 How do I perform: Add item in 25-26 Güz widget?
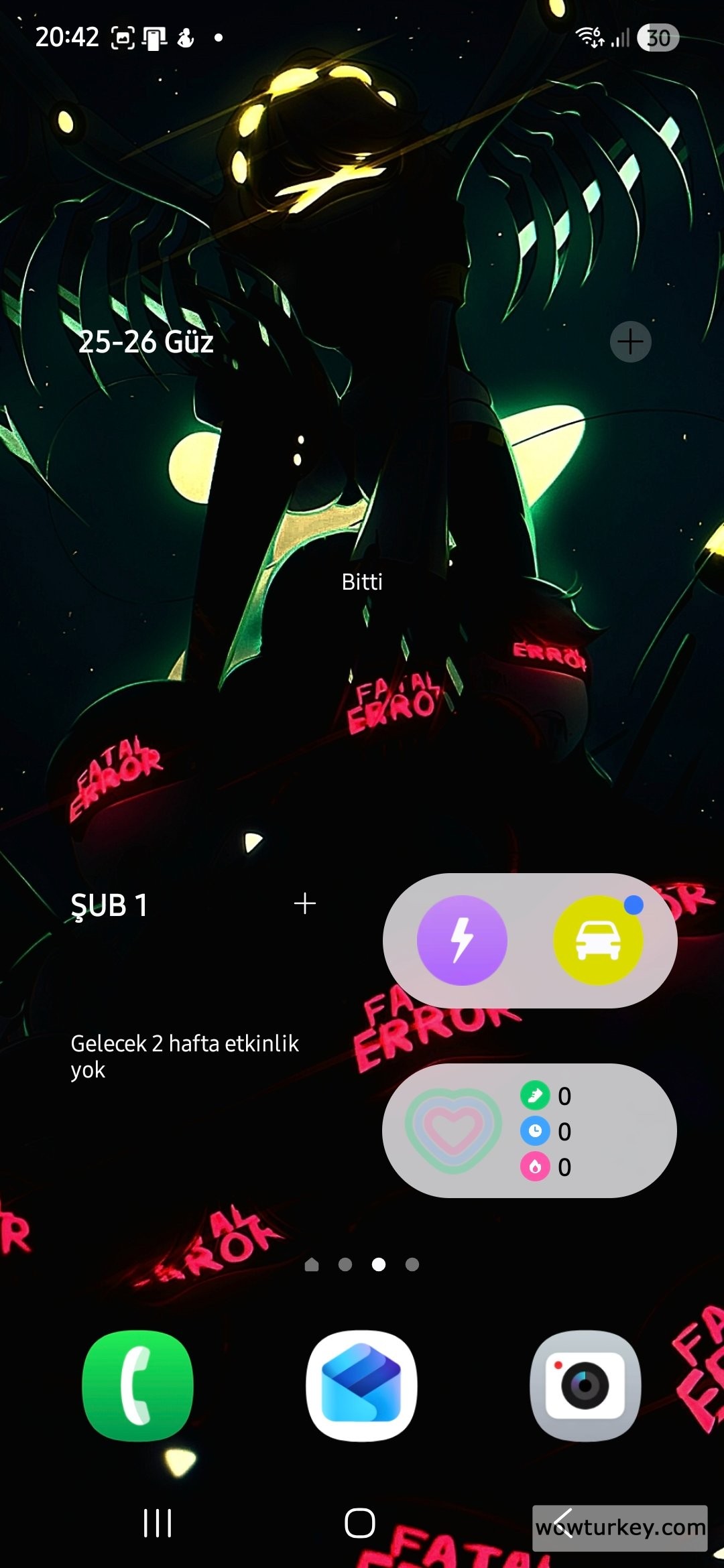(630, 342)
